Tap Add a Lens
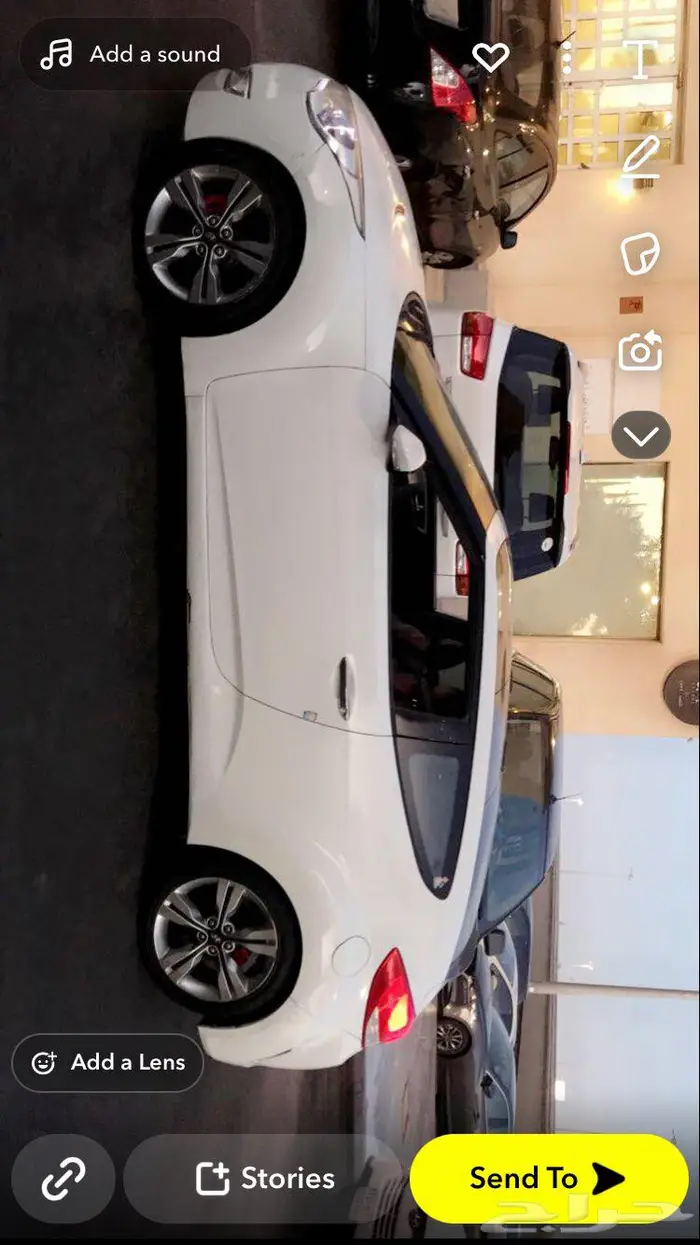Viewport: 700px width, 1245px height. pyautogui.click(x=108, y=1062)
